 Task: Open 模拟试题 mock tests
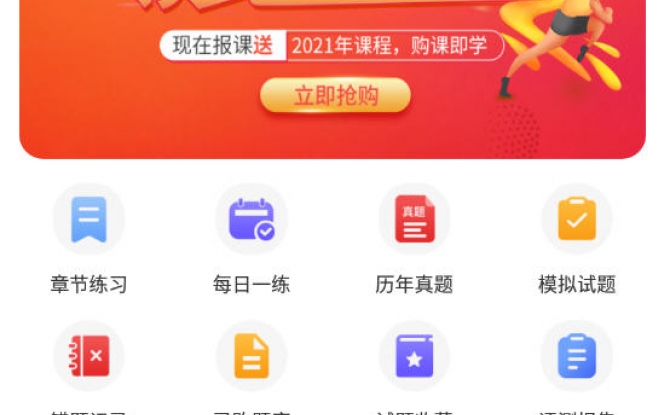577,220
